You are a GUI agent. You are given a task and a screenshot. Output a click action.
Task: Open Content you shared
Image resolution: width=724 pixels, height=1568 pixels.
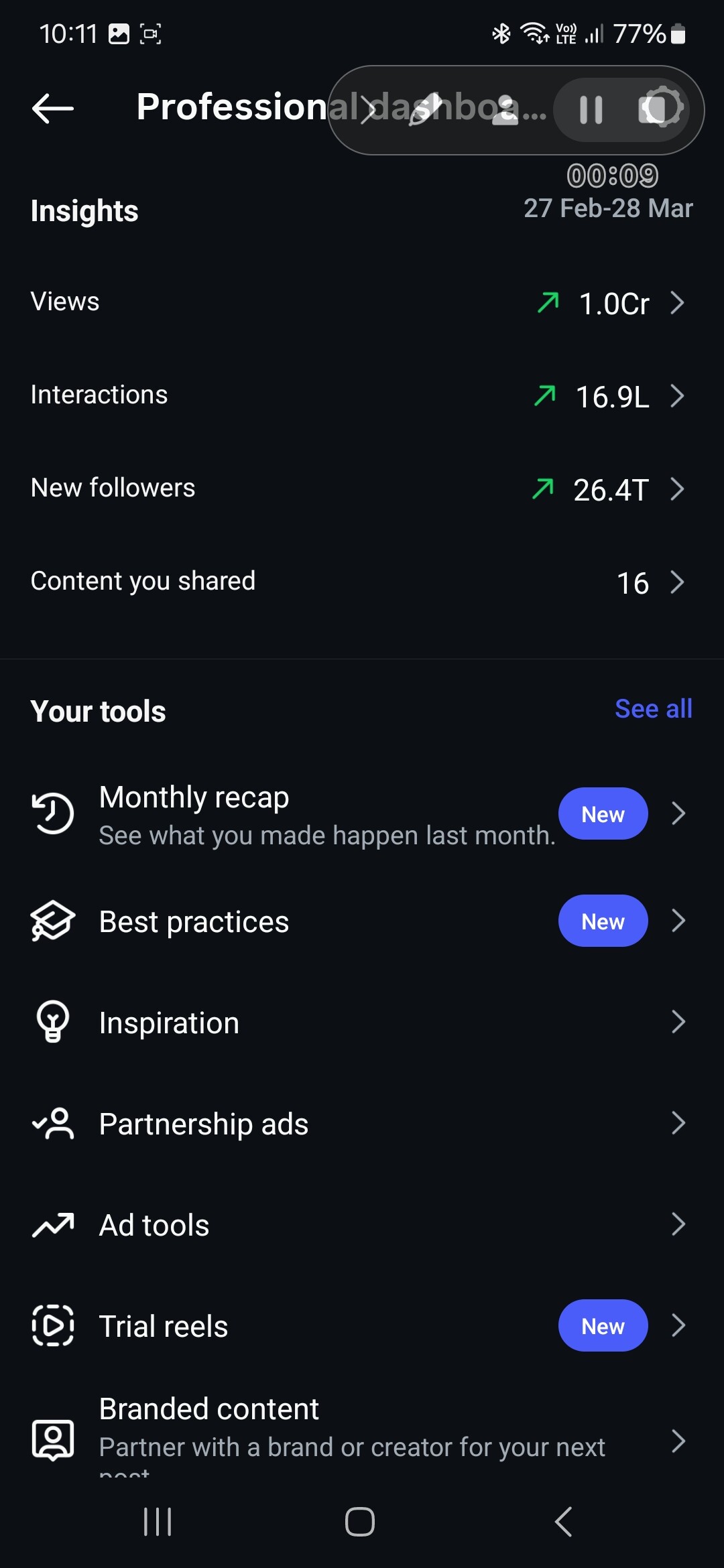(362, 582)
